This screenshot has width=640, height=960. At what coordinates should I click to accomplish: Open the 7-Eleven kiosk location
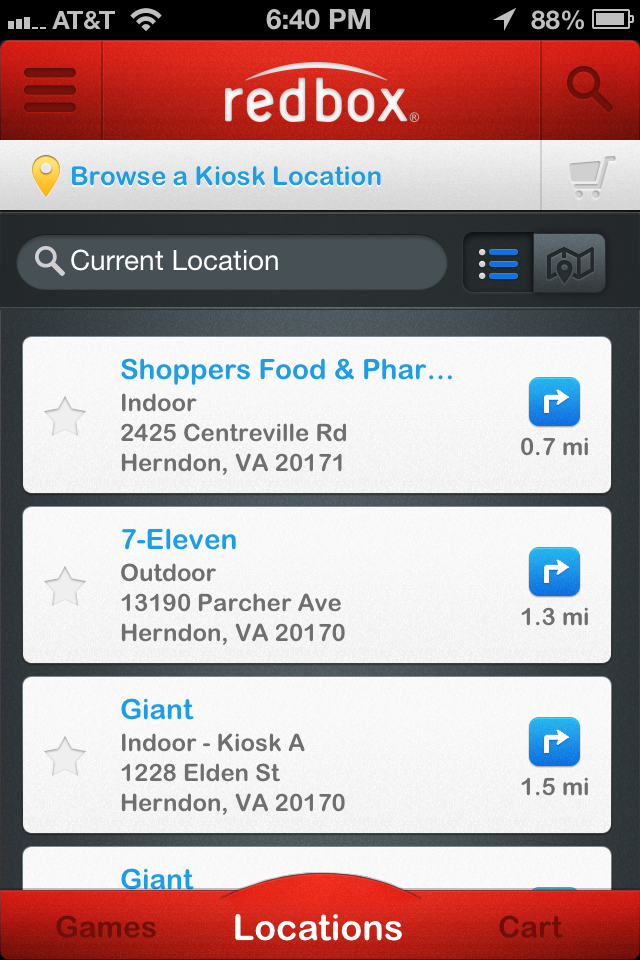(x=179, y=541)
